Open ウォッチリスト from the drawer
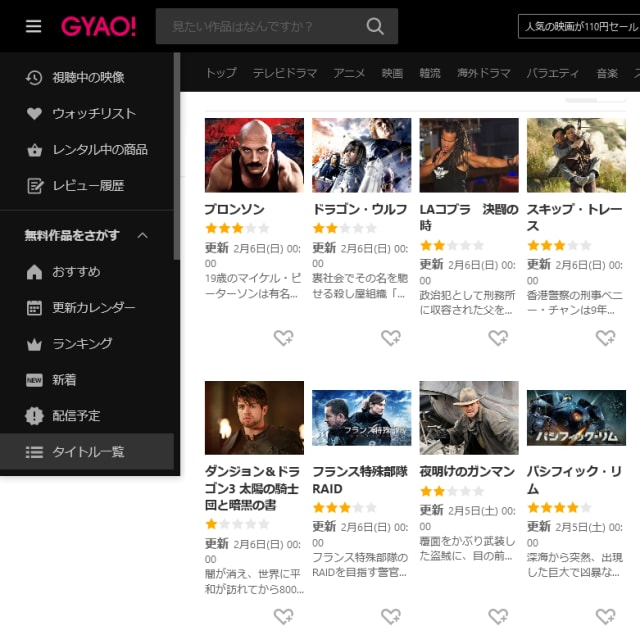Image resolution: width=640 pixels, height=635 pixels. 93,113
